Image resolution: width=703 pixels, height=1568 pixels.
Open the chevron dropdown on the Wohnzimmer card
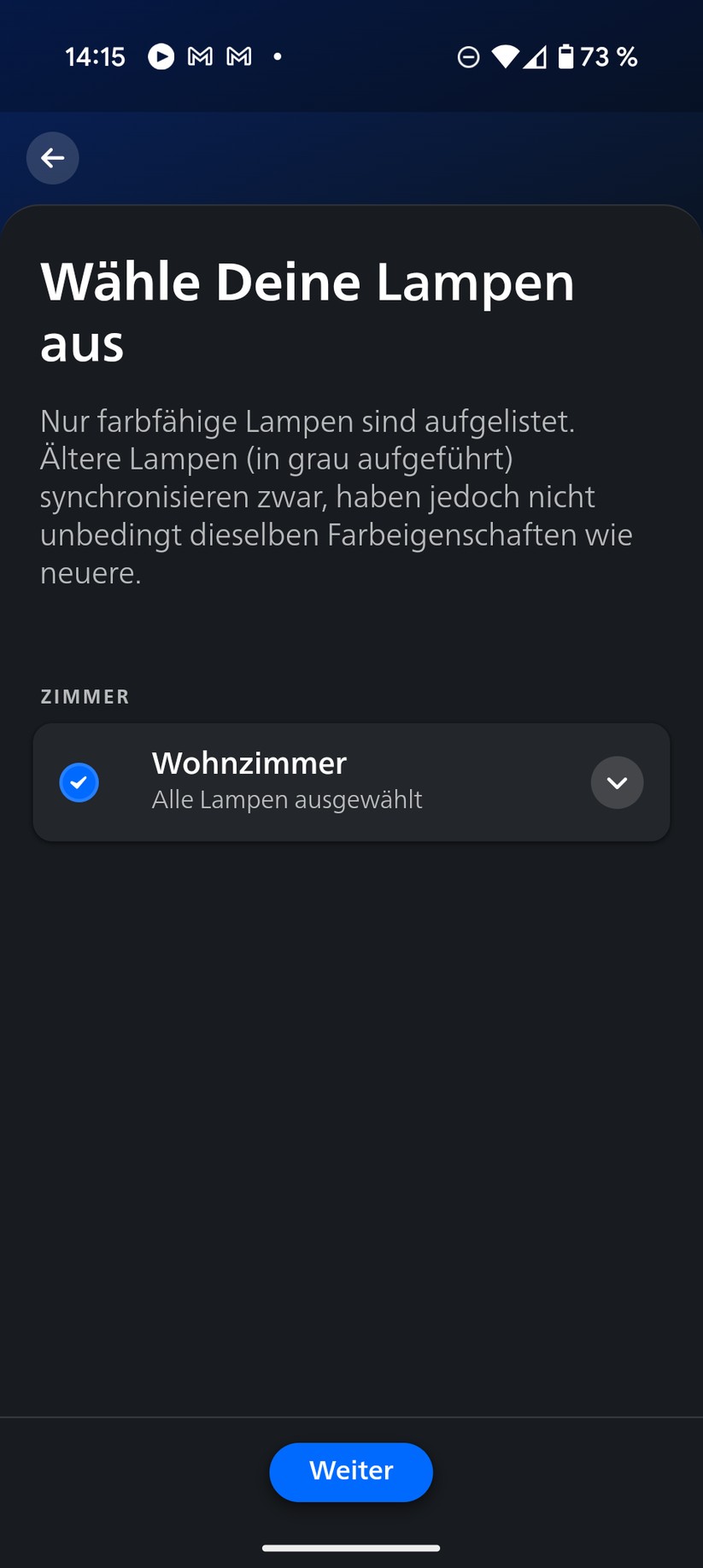[617, 781]
